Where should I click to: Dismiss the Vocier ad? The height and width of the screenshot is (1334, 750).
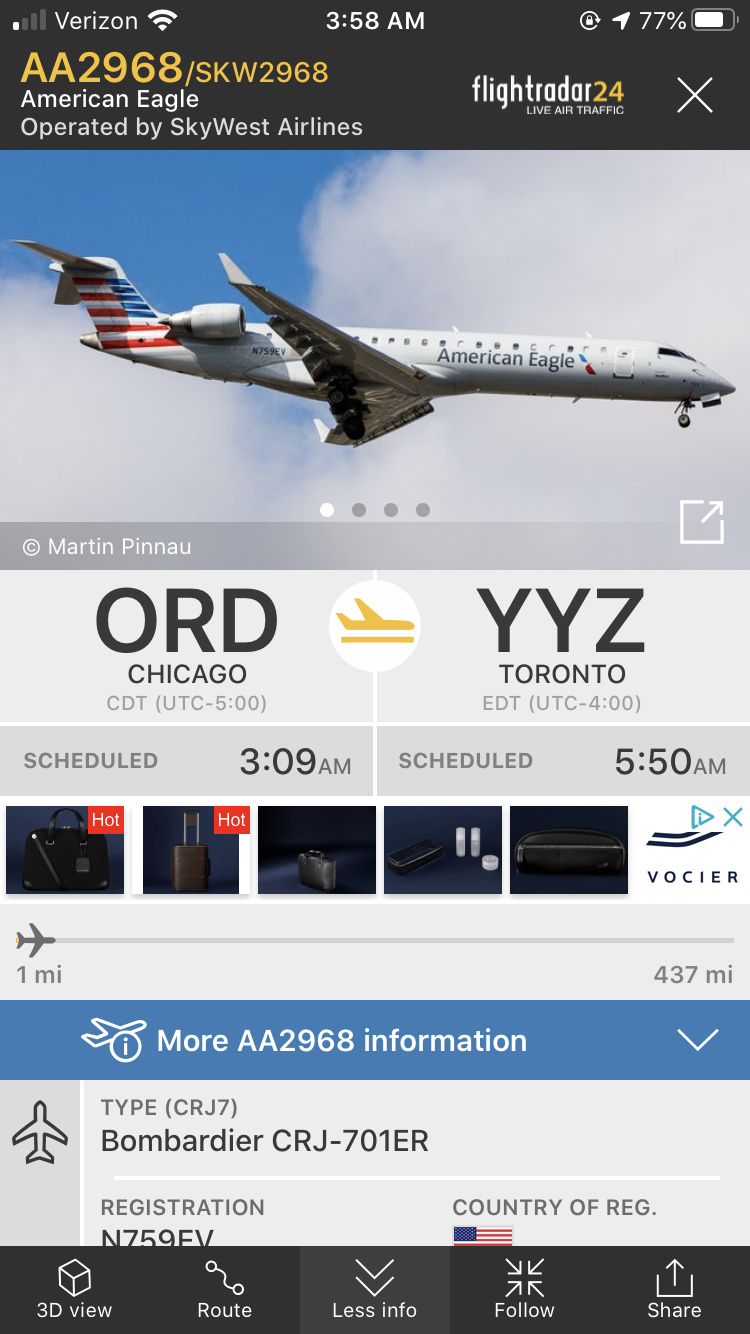tap(733, 817)
